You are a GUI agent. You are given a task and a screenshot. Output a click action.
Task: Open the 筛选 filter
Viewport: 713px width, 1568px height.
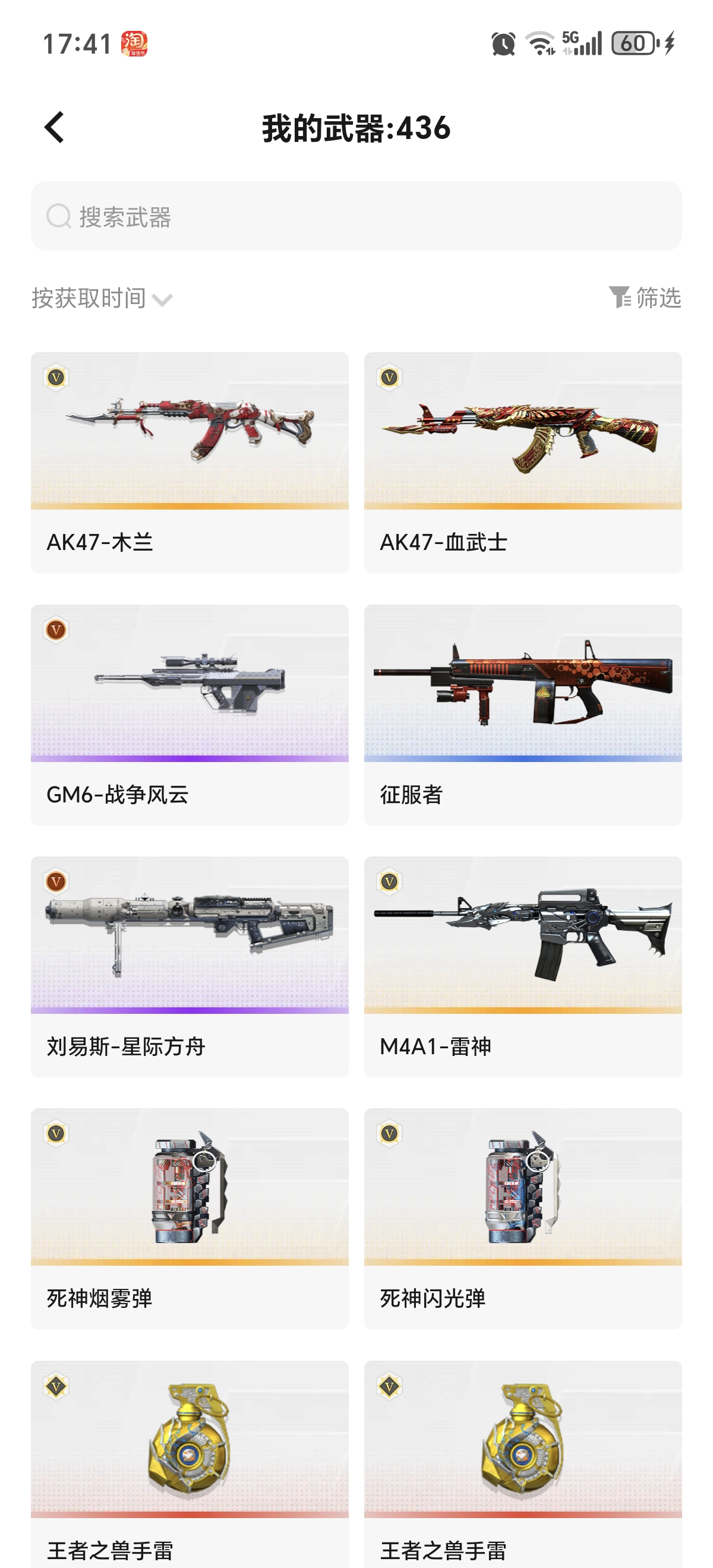point(645,298)
